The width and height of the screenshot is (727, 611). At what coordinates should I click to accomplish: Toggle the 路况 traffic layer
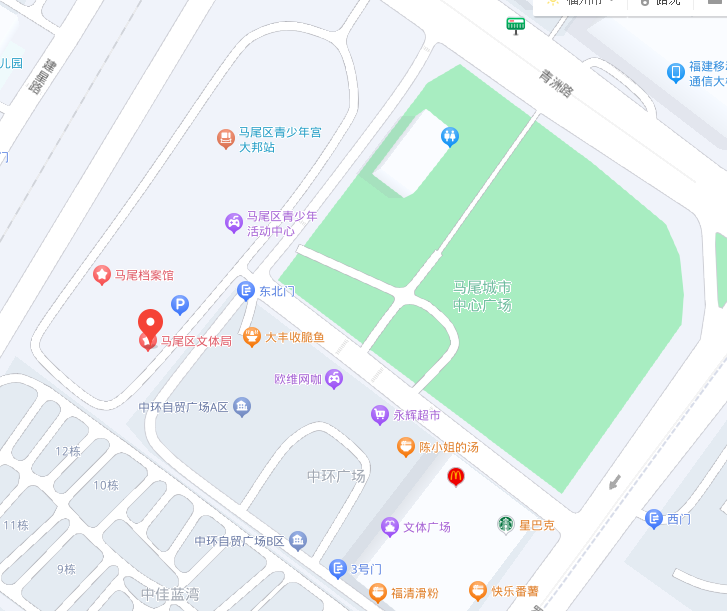pos(661,3)
